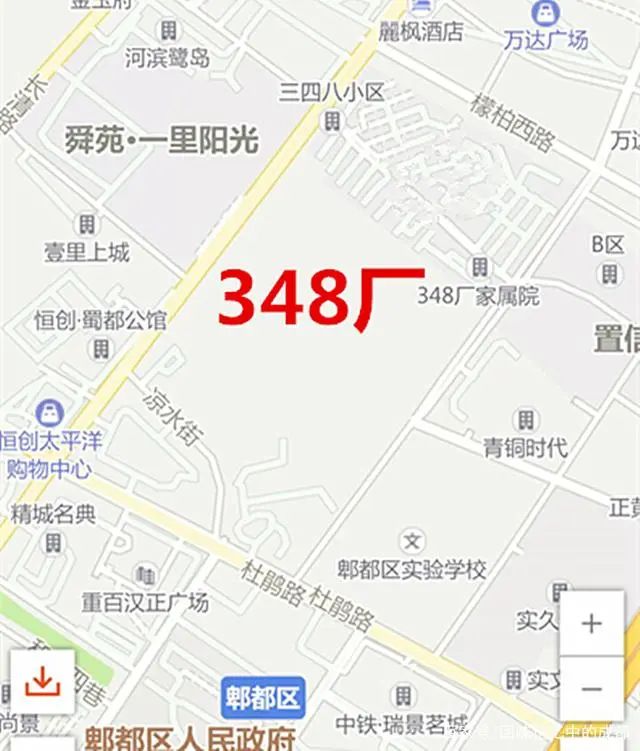The image size is (640, 751).
Task: Select the 恒创太平洋购物中心 marker
Action: [48, 412]
